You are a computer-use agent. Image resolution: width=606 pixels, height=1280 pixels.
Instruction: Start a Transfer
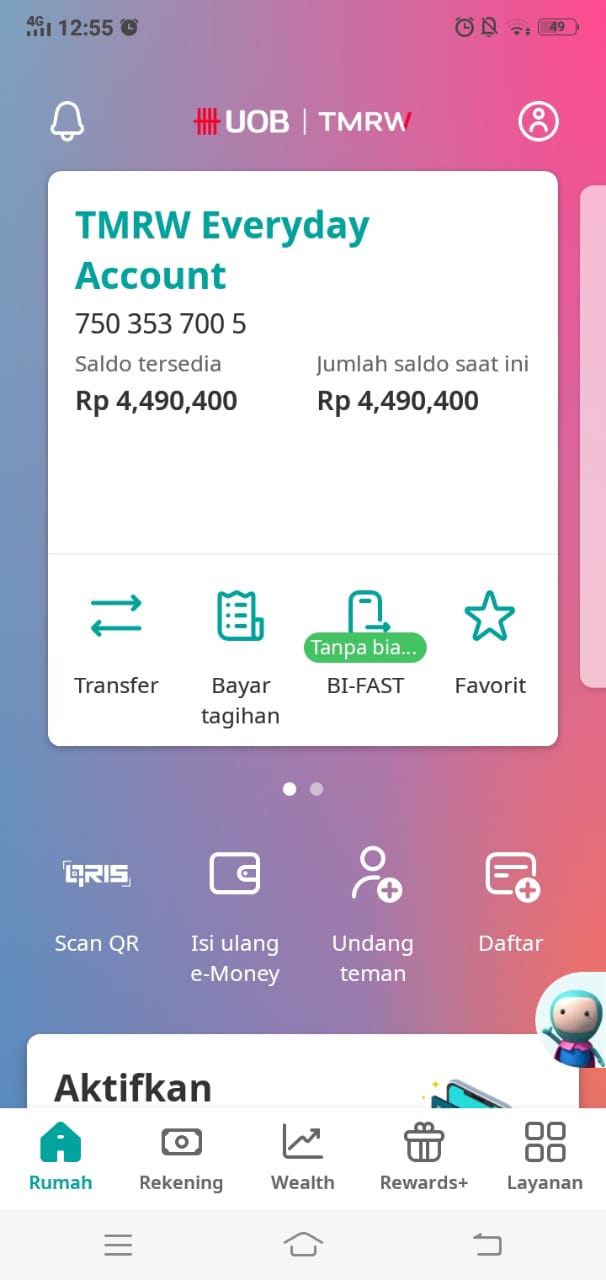(x=116, y=644)
